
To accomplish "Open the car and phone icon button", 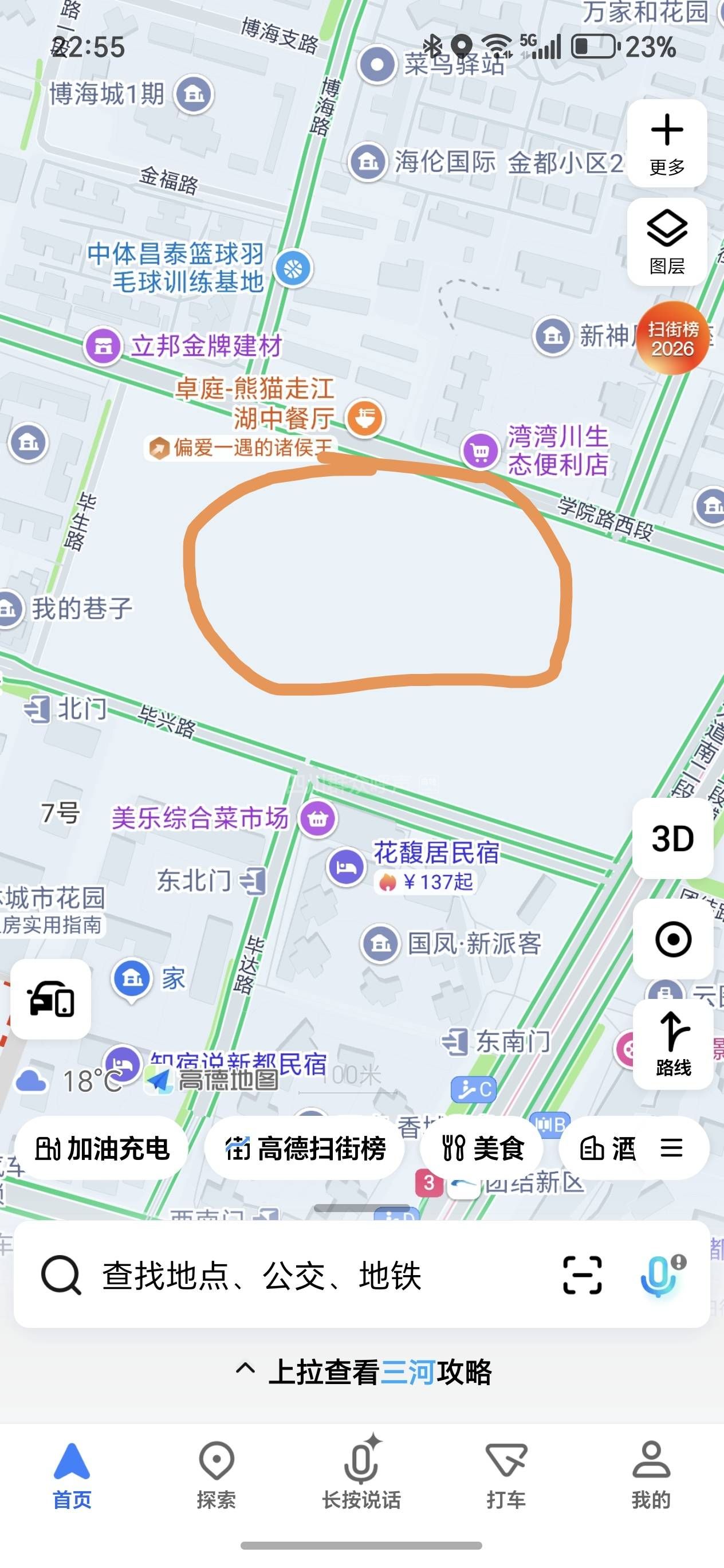I will (x=51, y=999).
